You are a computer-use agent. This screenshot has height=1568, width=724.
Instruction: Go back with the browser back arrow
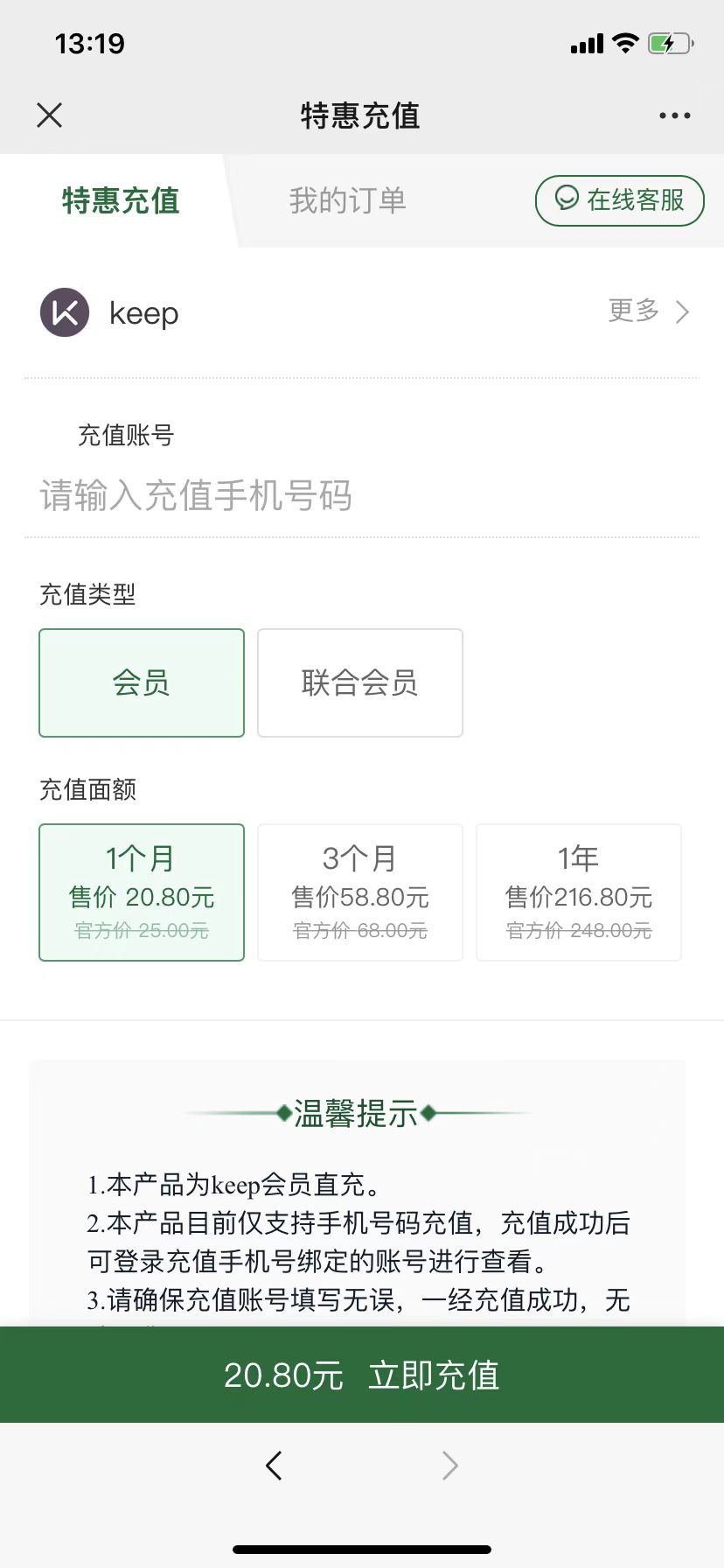tap(274, 1465)
